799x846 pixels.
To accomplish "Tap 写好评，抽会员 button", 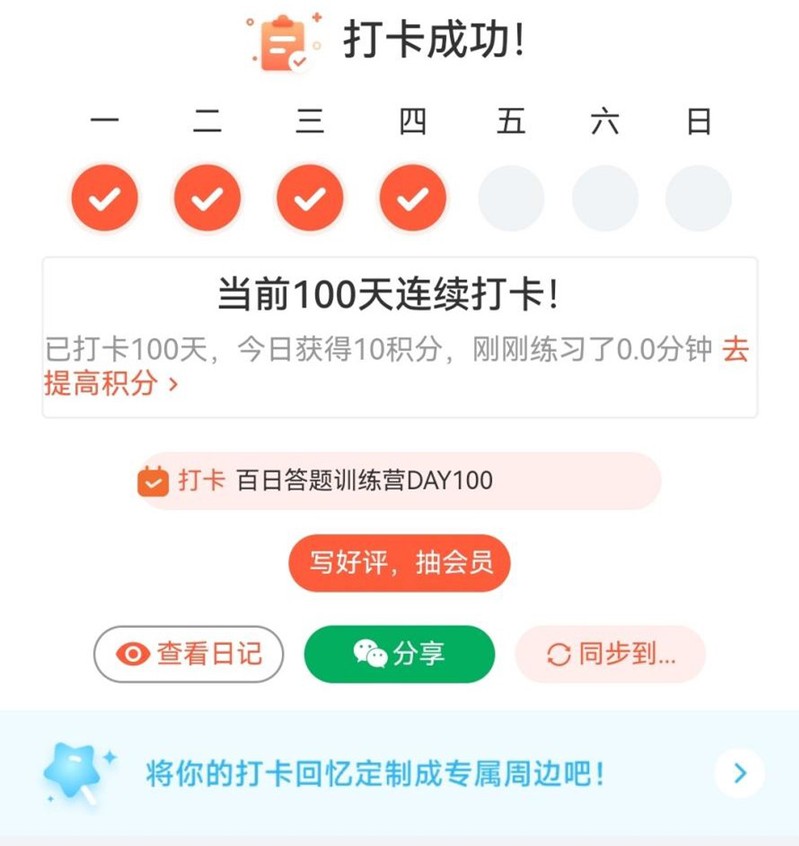I will 399,563.
